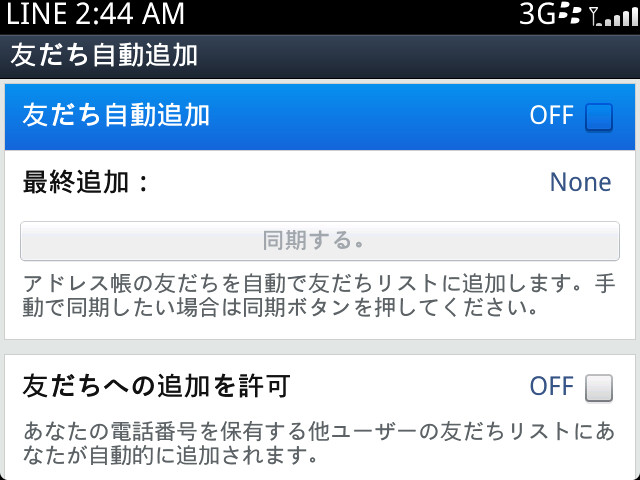Tap the 同期する。 sync button

pos(320,241)
